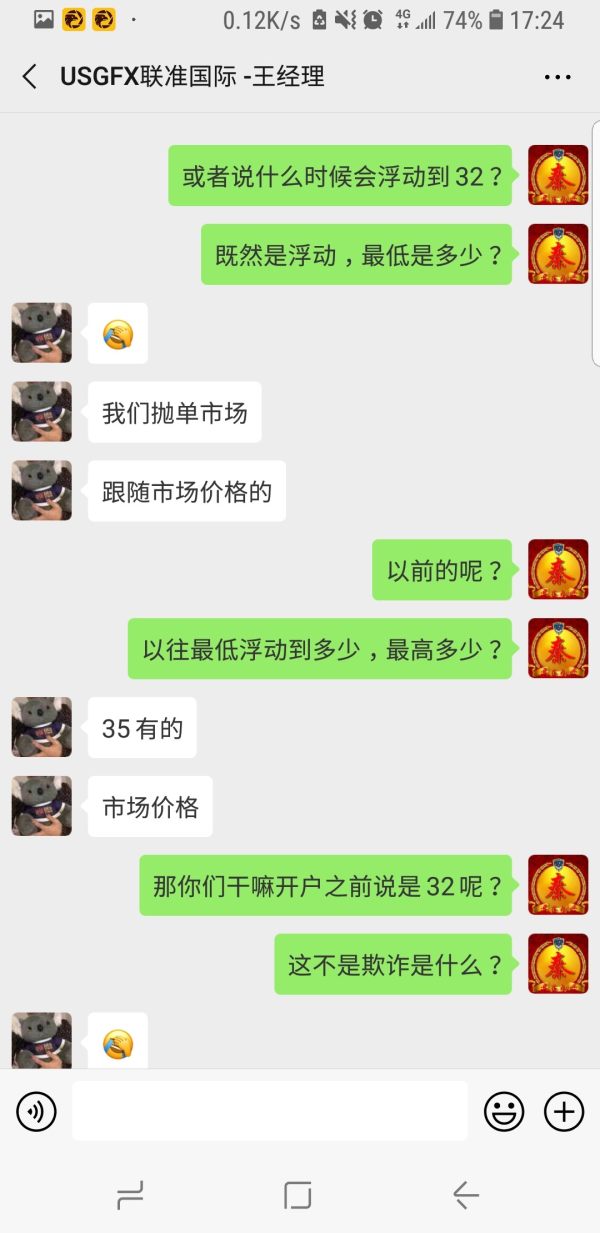The width and height of the screenshot is (600, 1233).
Task: Open the contact's avatar beside "35有的"
Action: pyautogui.click(x=42, y=727)
